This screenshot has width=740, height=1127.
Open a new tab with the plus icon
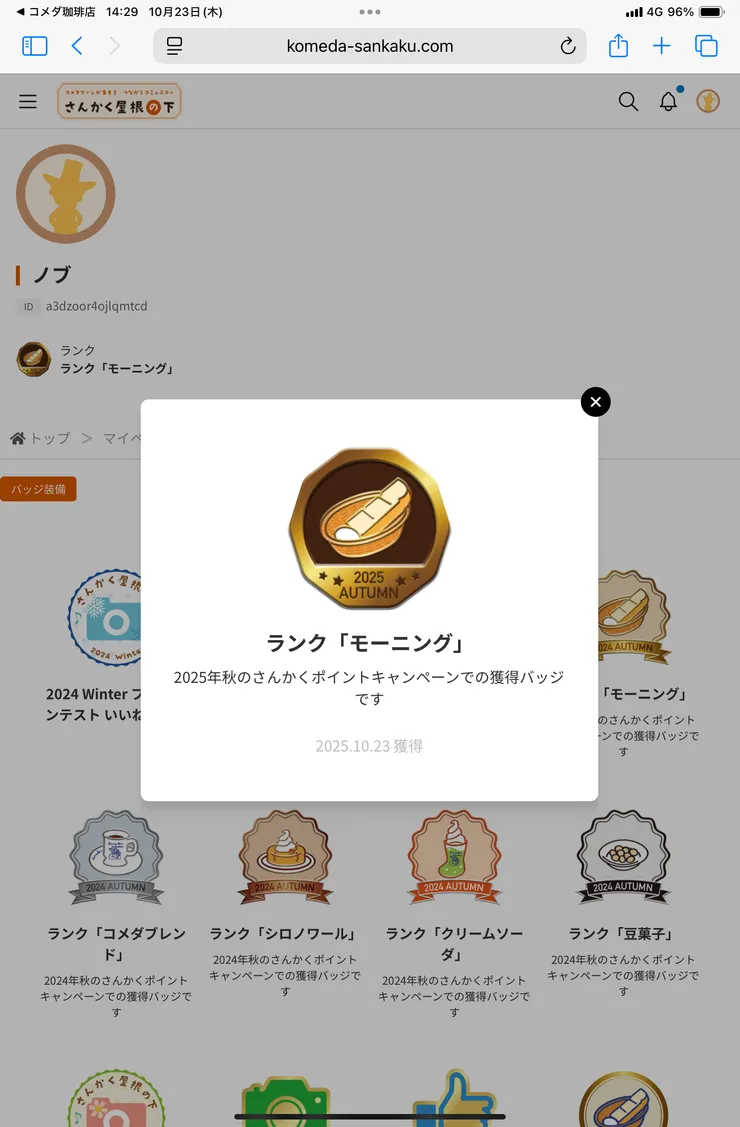(662, 45)
